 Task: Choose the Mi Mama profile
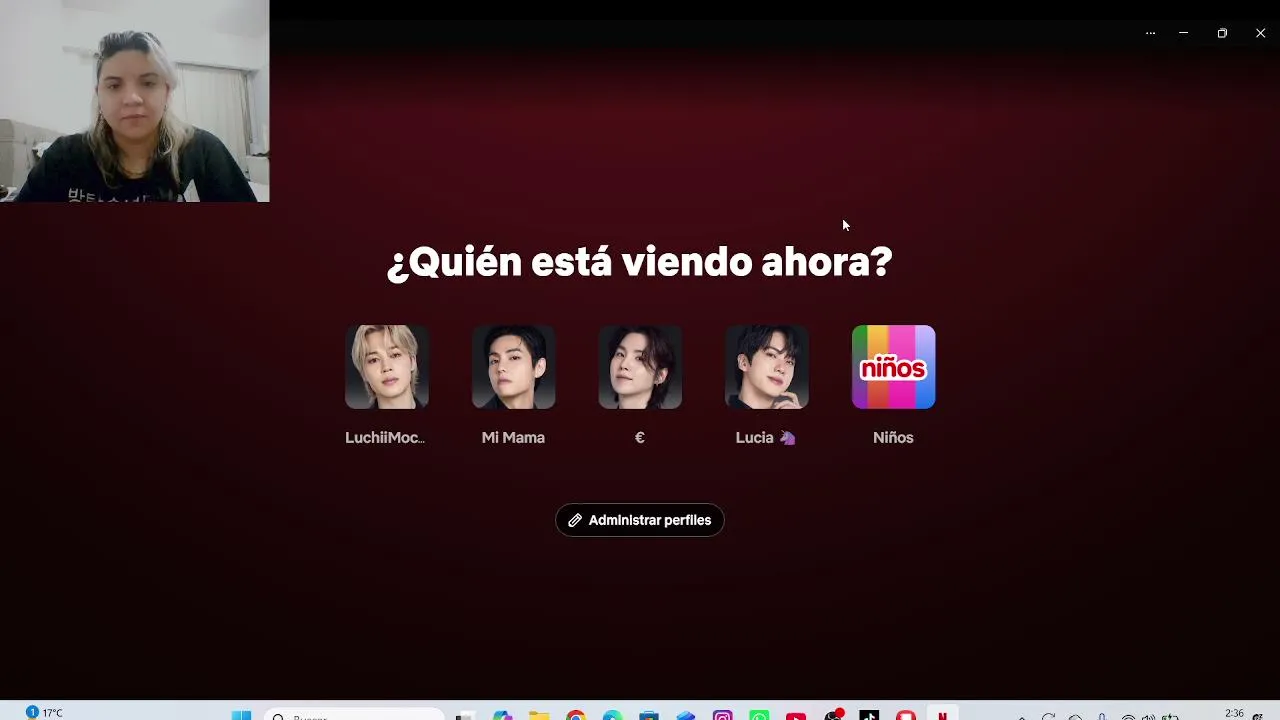513,367
